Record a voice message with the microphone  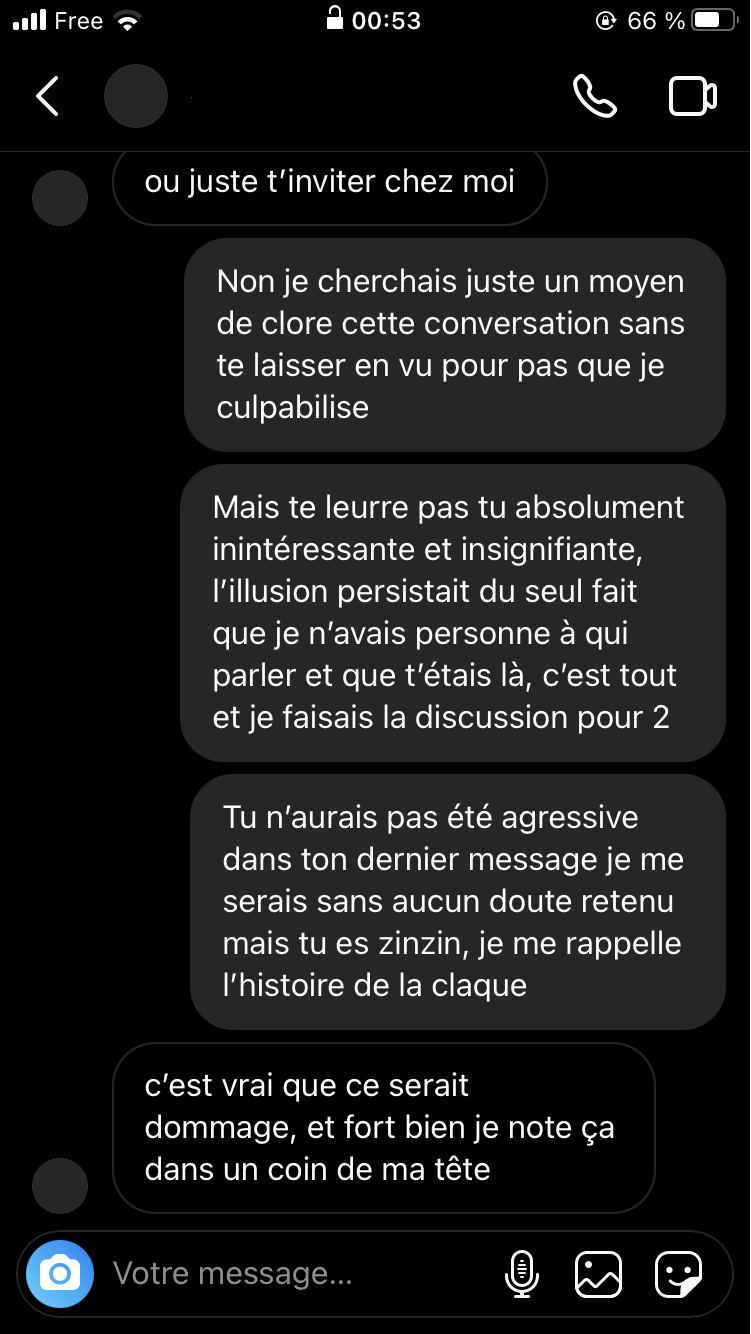coord(520,1274)
